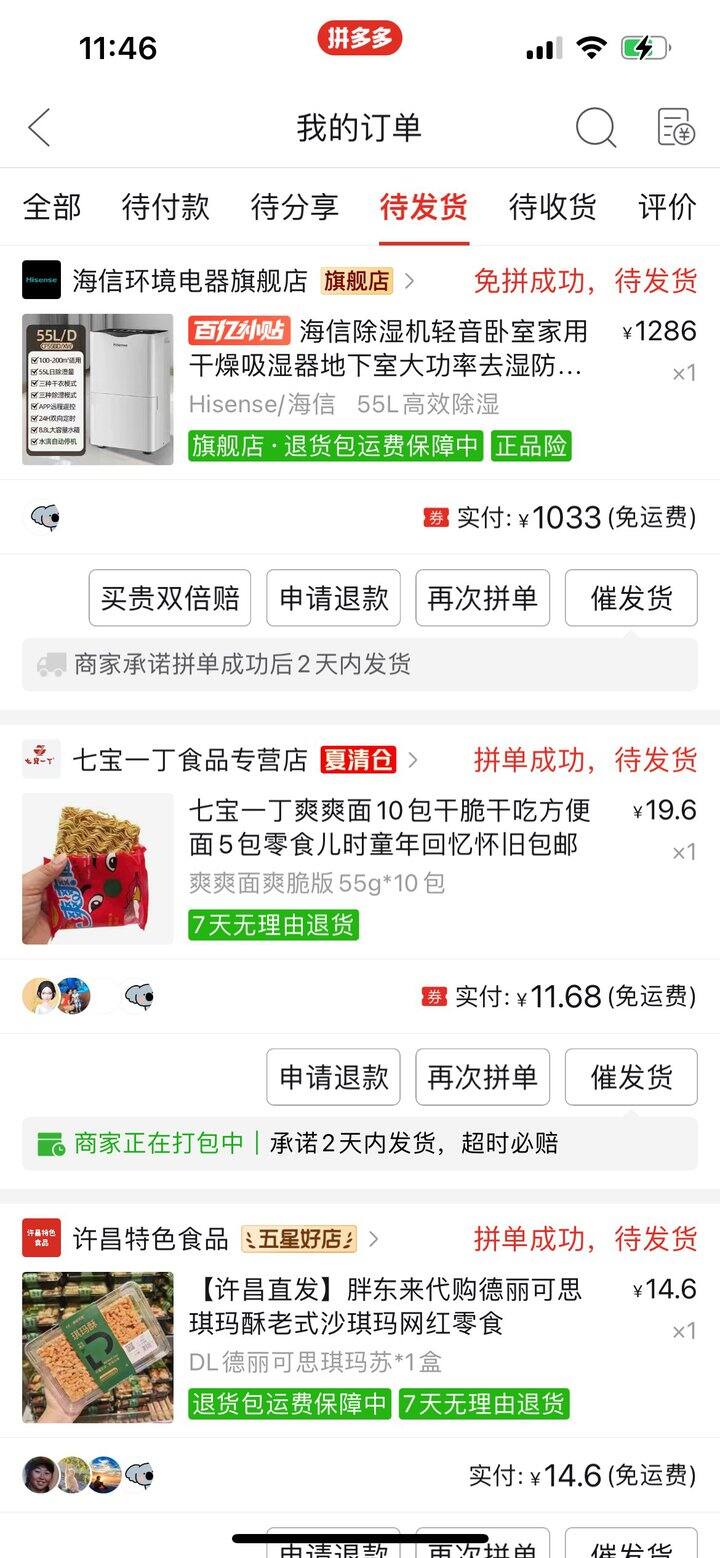720x1558 pixels.
Task: Switch to the 待分享 tab
Action: pos(295,207)
